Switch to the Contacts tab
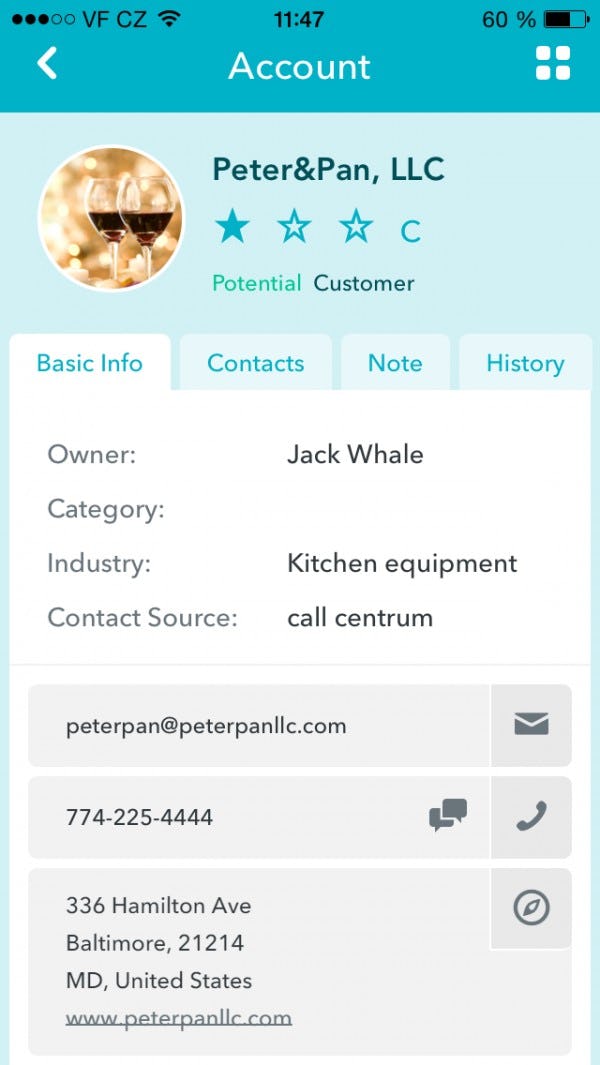This screenshot has height=1065, width=600. pyautogui.click(x=255, y=363)
